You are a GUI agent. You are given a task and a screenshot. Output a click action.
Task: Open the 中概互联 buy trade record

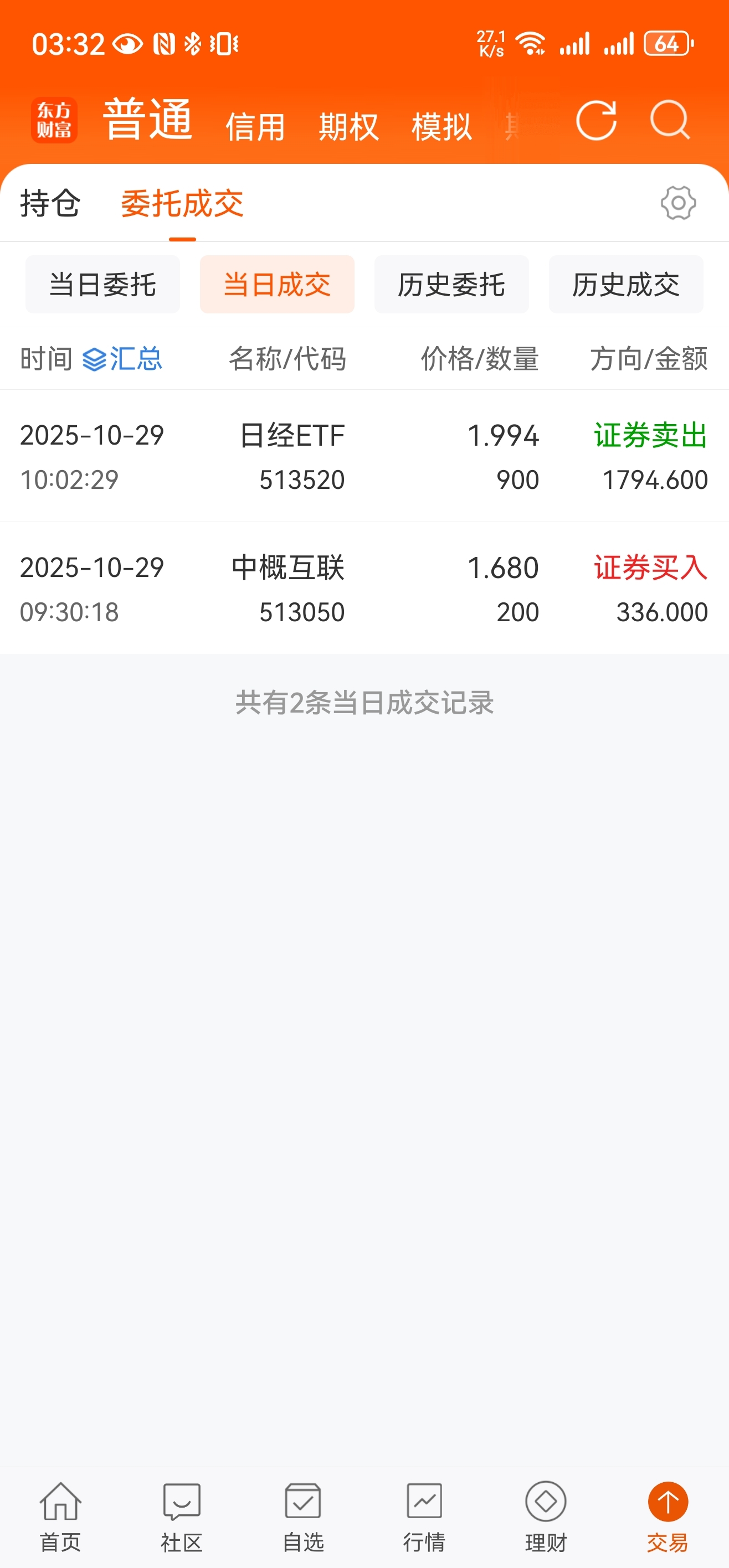tap(364, 588)
